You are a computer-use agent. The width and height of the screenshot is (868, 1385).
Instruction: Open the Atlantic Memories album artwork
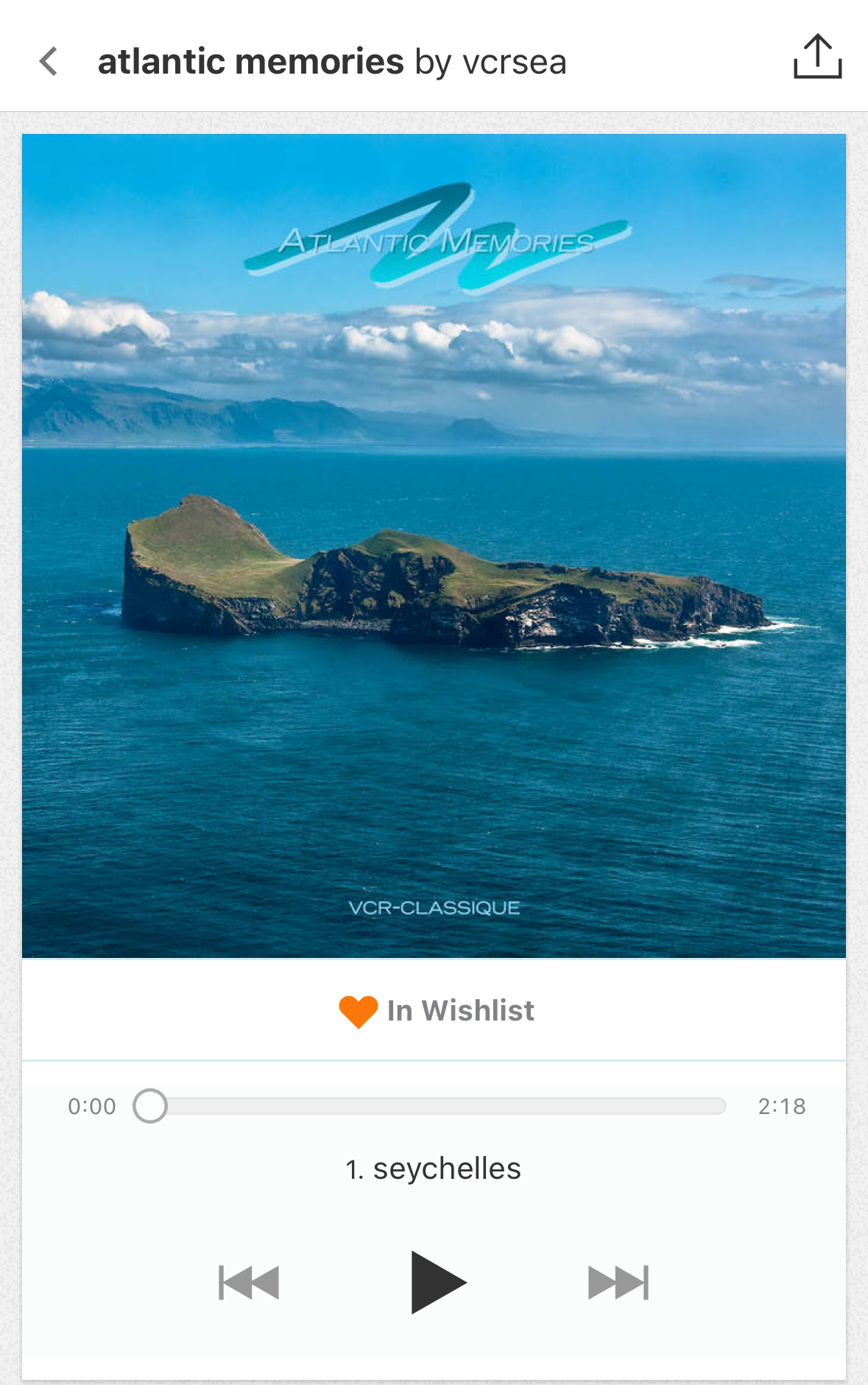point(434,546)
